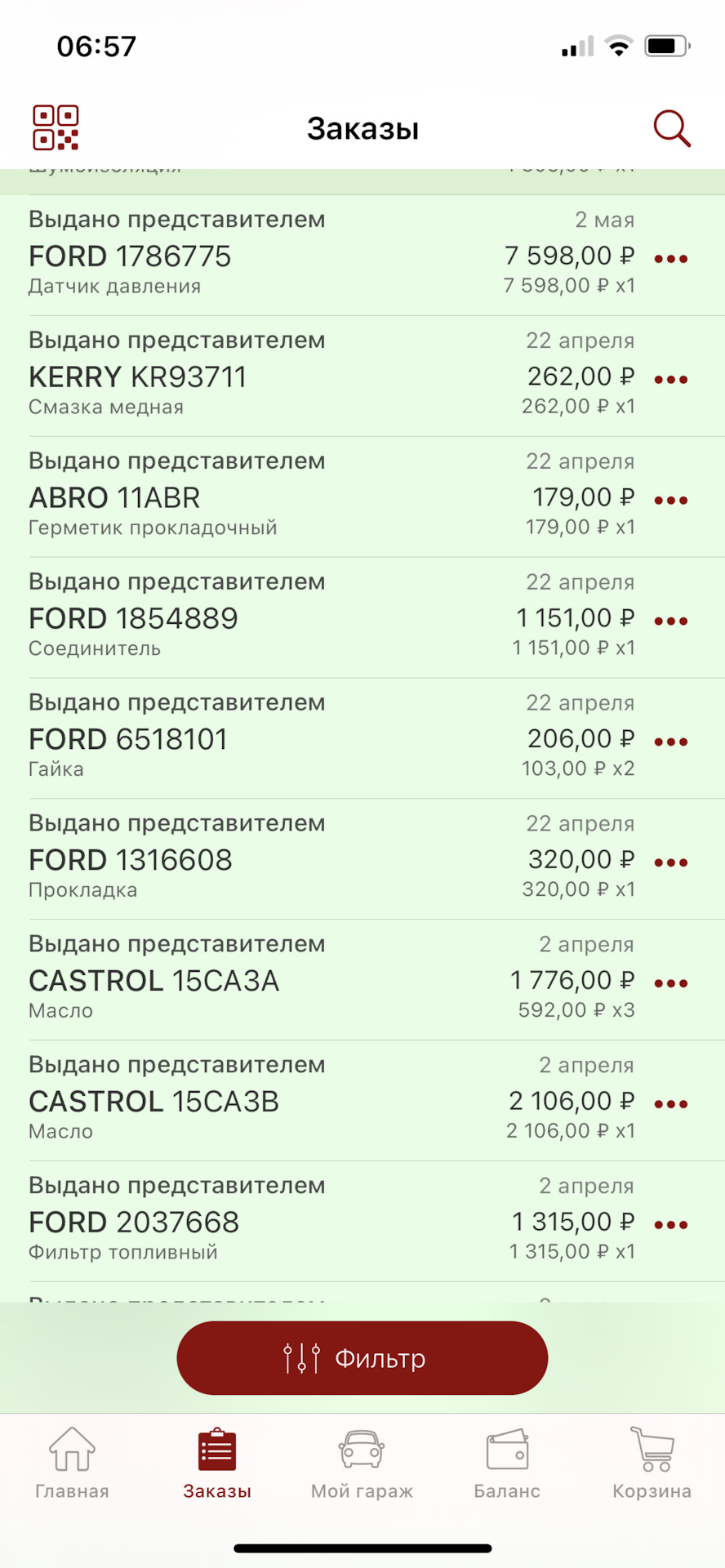Open options menu for FORD 1786775 order
Image resolution: width=725 pixels, height=1568 pixels.
coord(669,259)
